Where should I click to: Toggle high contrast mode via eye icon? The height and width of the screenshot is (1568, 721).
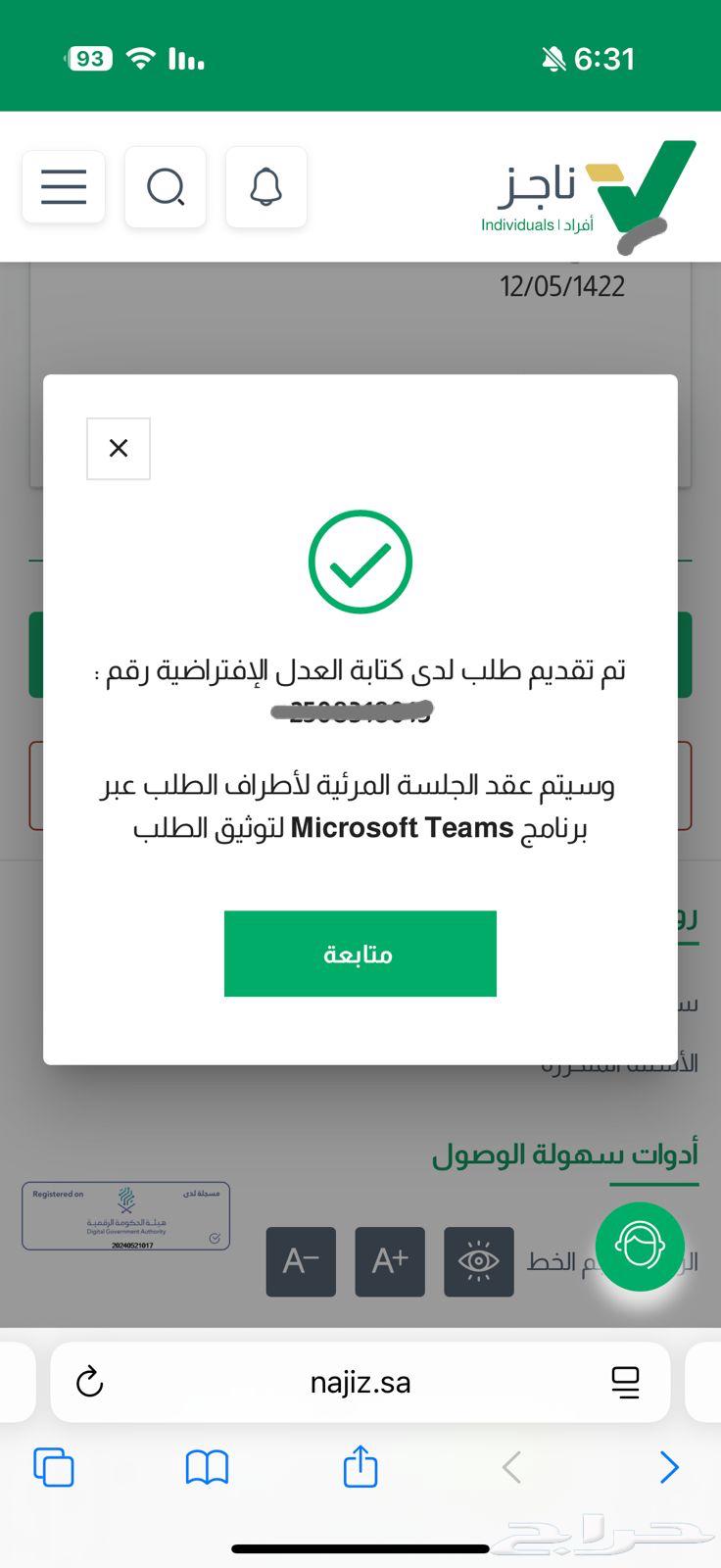coord(478,1261)
